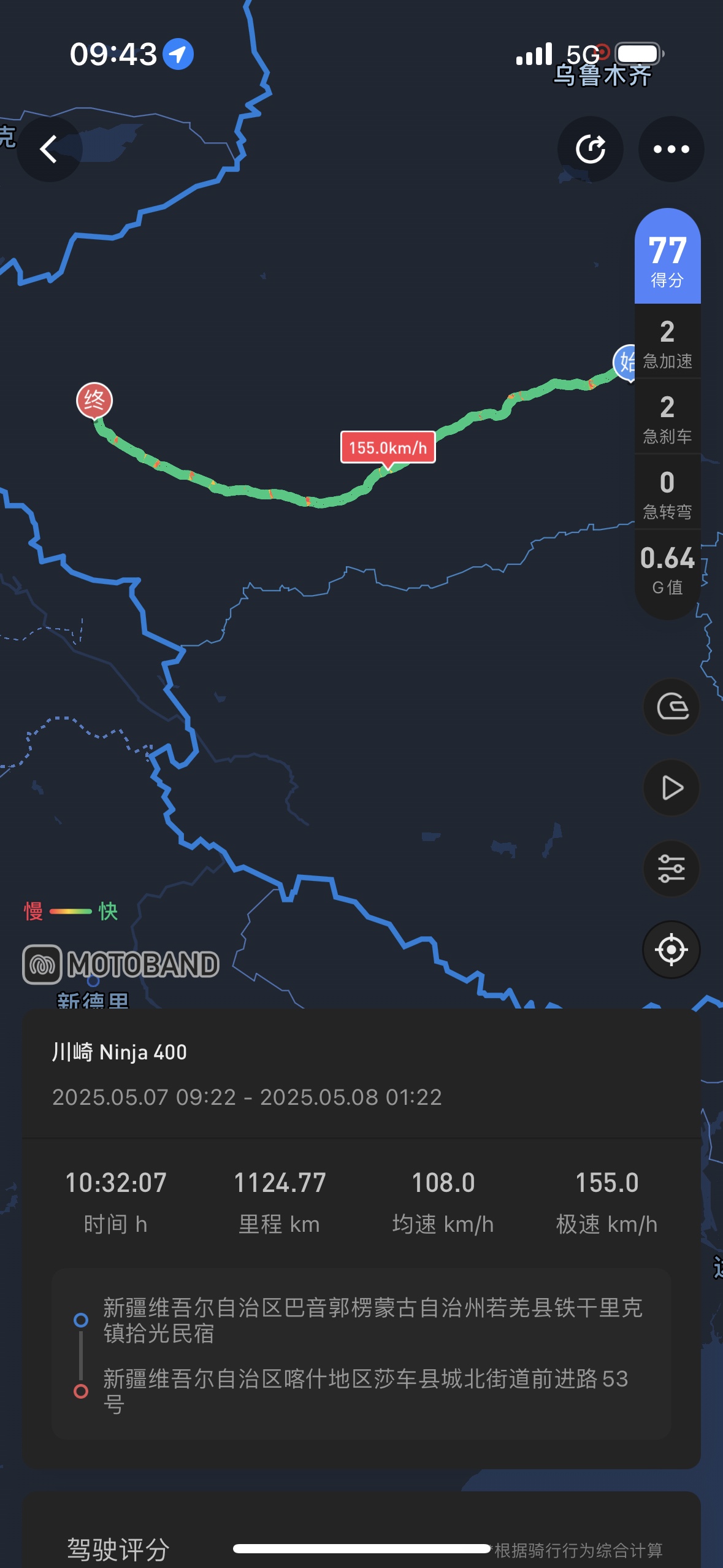Open the map display settings sliders

click(x=671, y=869)
